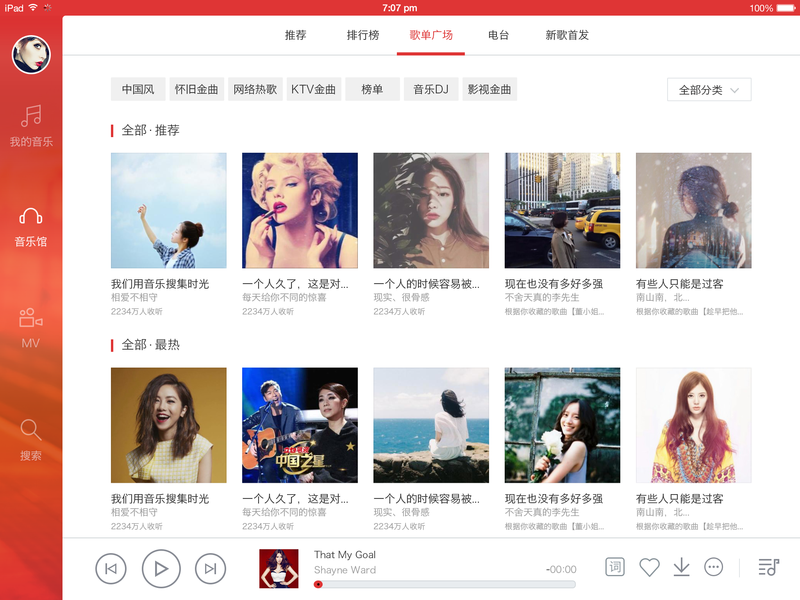The image size is (800, 600).
Task: Go to the 推荐 tab
Action: click(x=295, y=35)
